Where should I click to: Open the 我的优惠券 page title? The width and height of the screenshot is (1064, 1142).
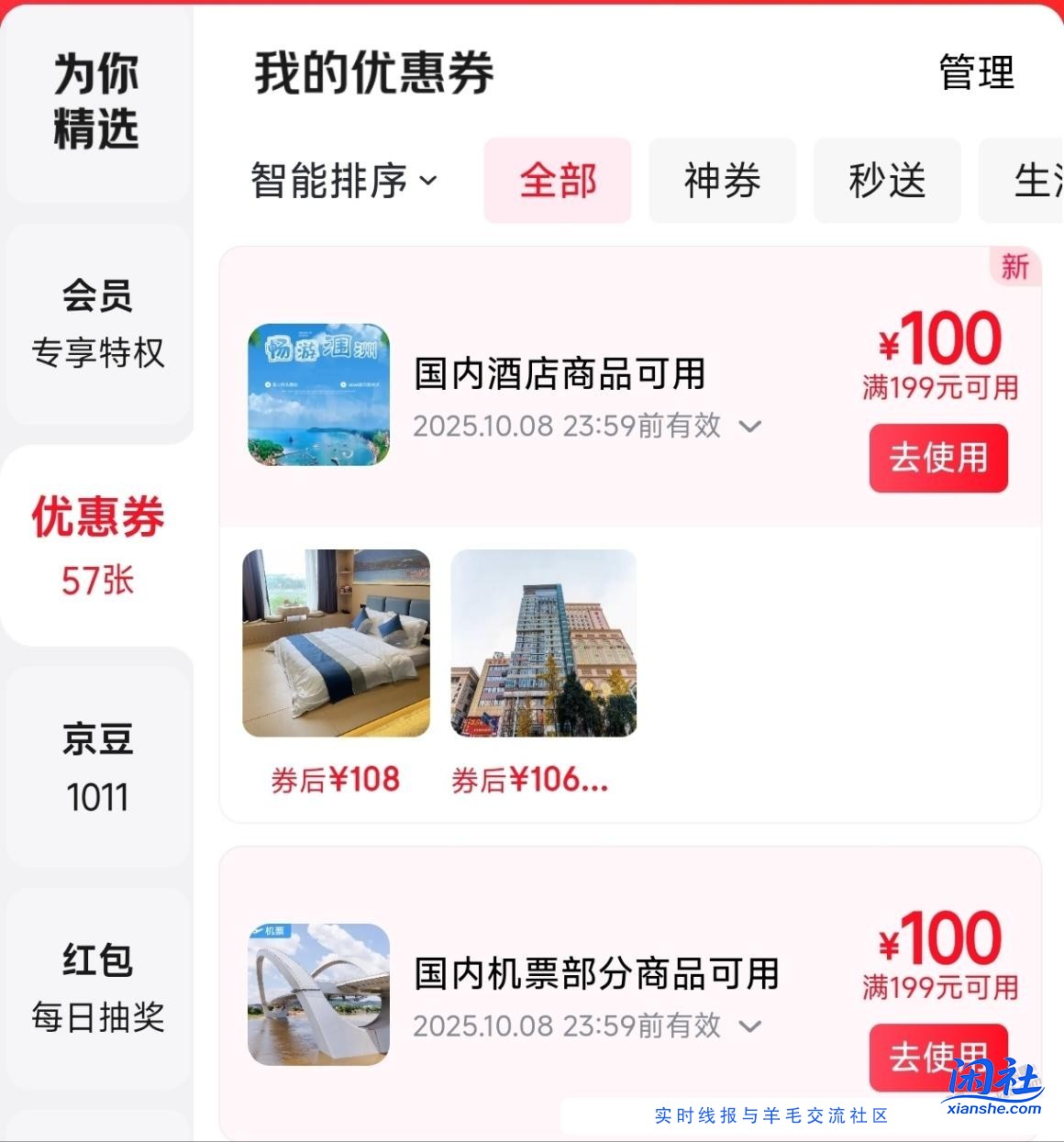tap(373, 73)
